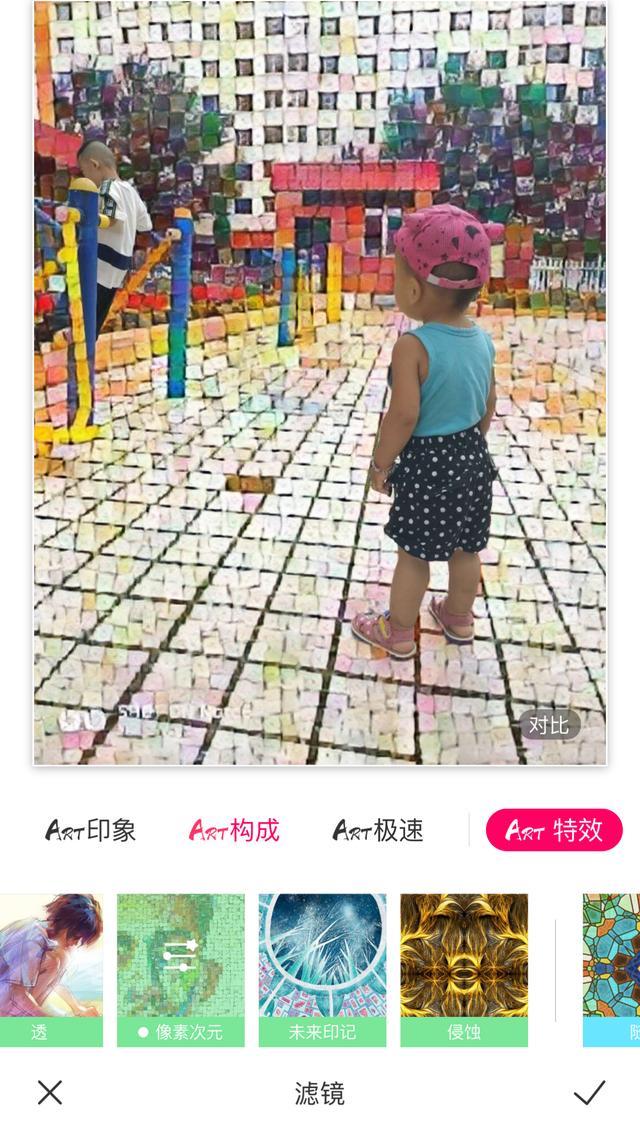The height and width of the screenshot is (1138, 640).
Task: Adjust the 像素次元 filter settings
Action: tap(181, 957)
